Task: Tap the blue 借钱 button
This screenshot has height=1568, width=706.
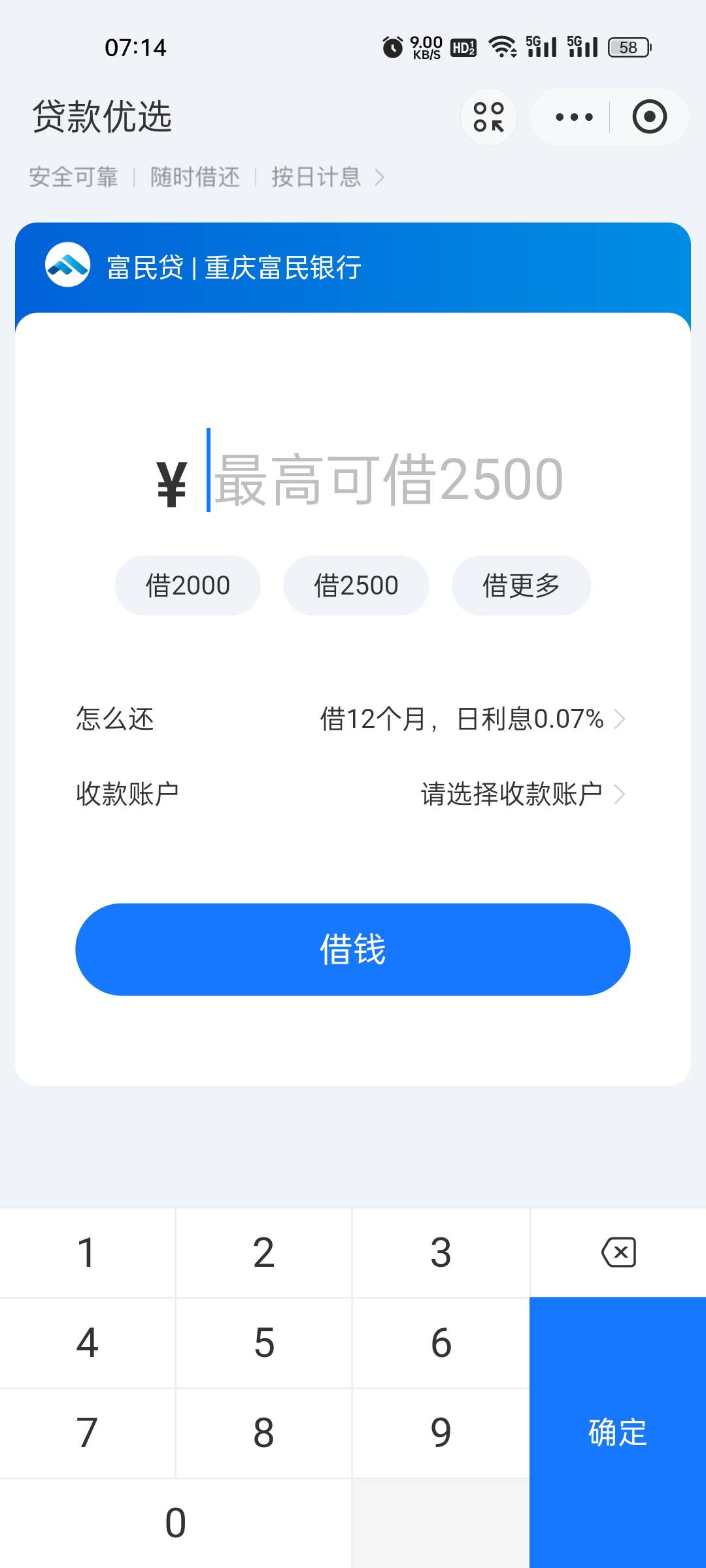Action: 353,949
